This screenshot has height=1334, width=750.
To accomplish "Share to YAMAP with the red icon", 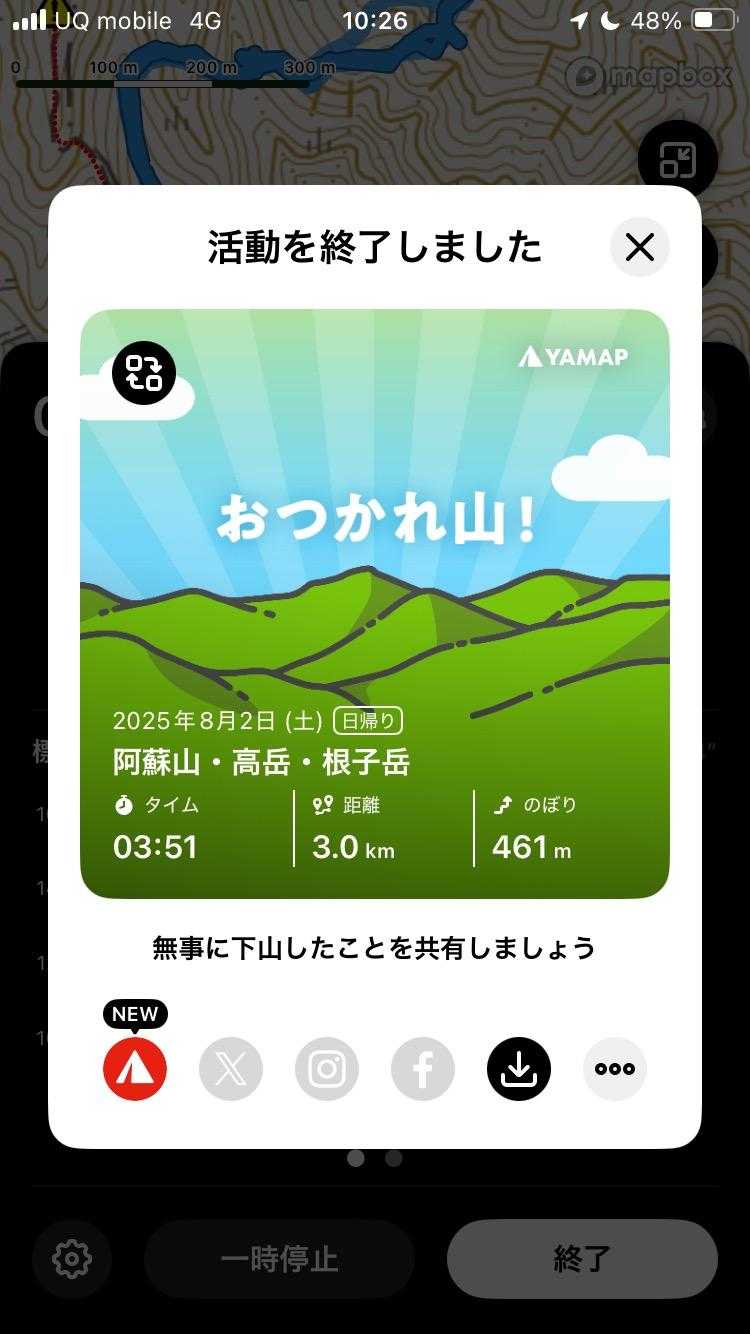I will click(135, 1069).
